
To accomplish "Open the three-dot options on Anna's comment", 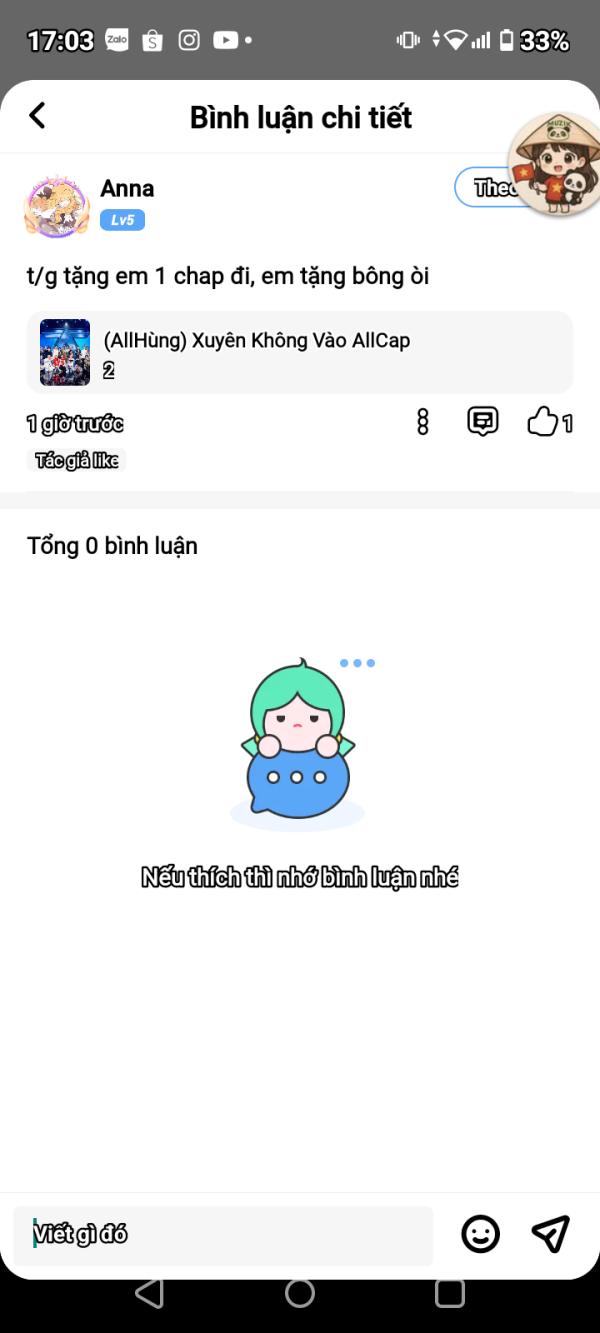I will tap(423, 422).
